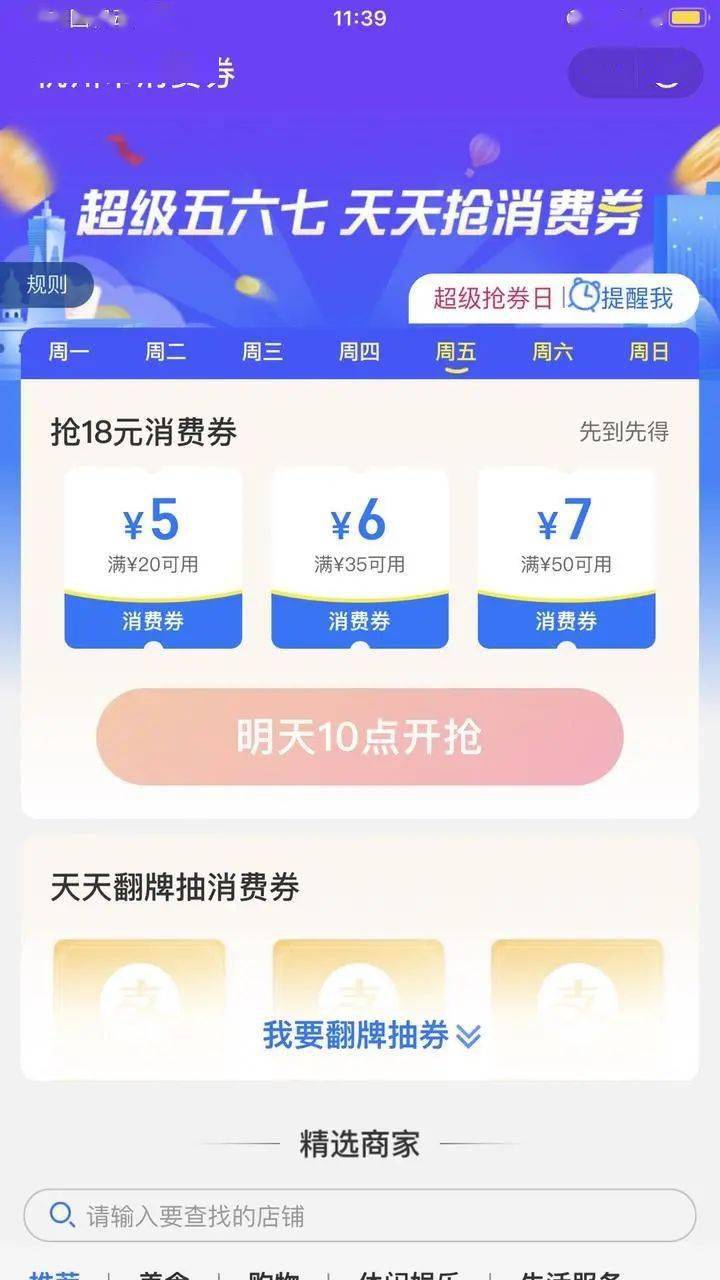Open the ¥6 消费券 coupon card
This screenshot has height=1280, width=720.
[360, 558]
